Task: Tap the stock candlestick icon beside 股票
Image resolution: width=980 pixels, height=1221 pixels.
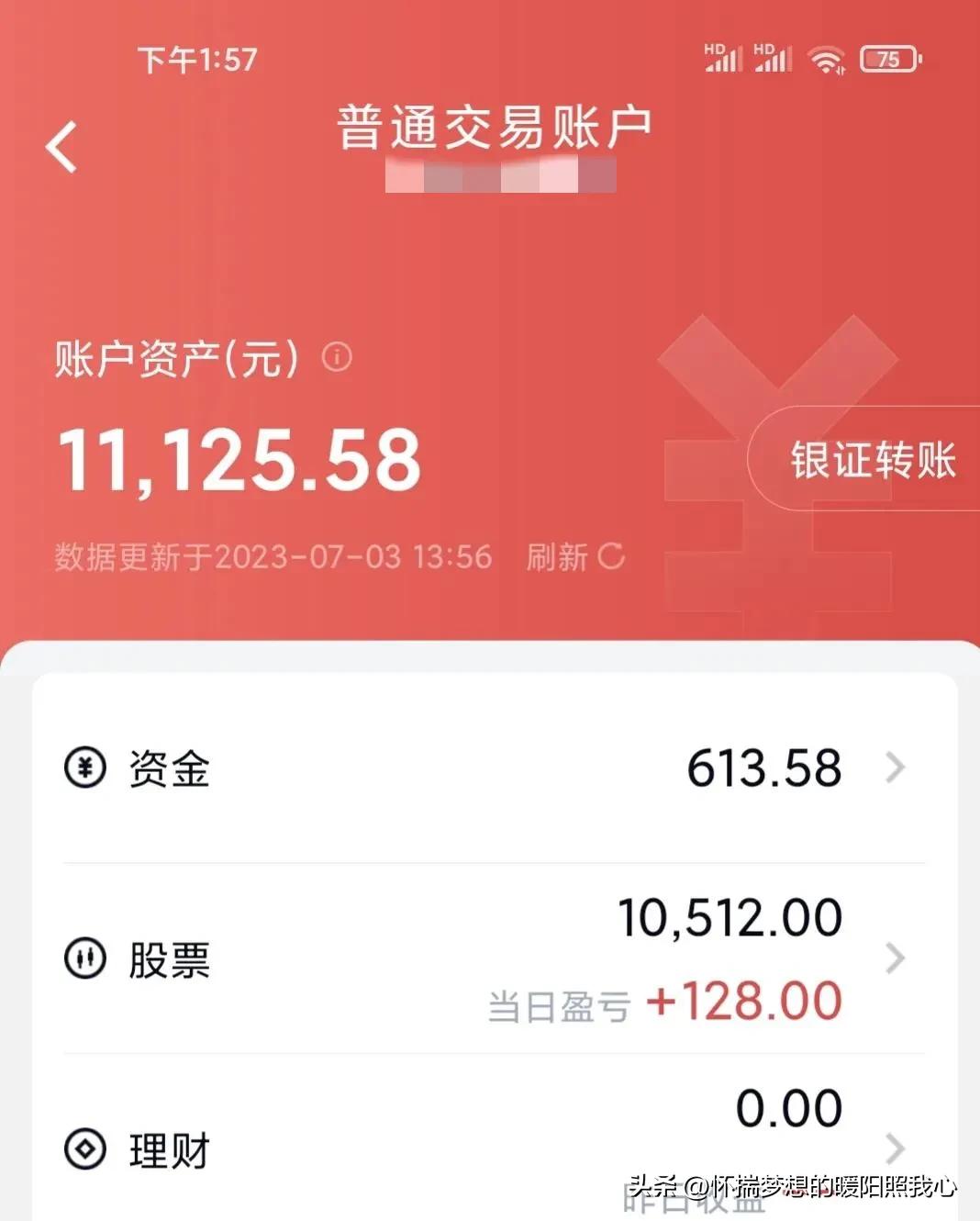Action: click(85, 959)
